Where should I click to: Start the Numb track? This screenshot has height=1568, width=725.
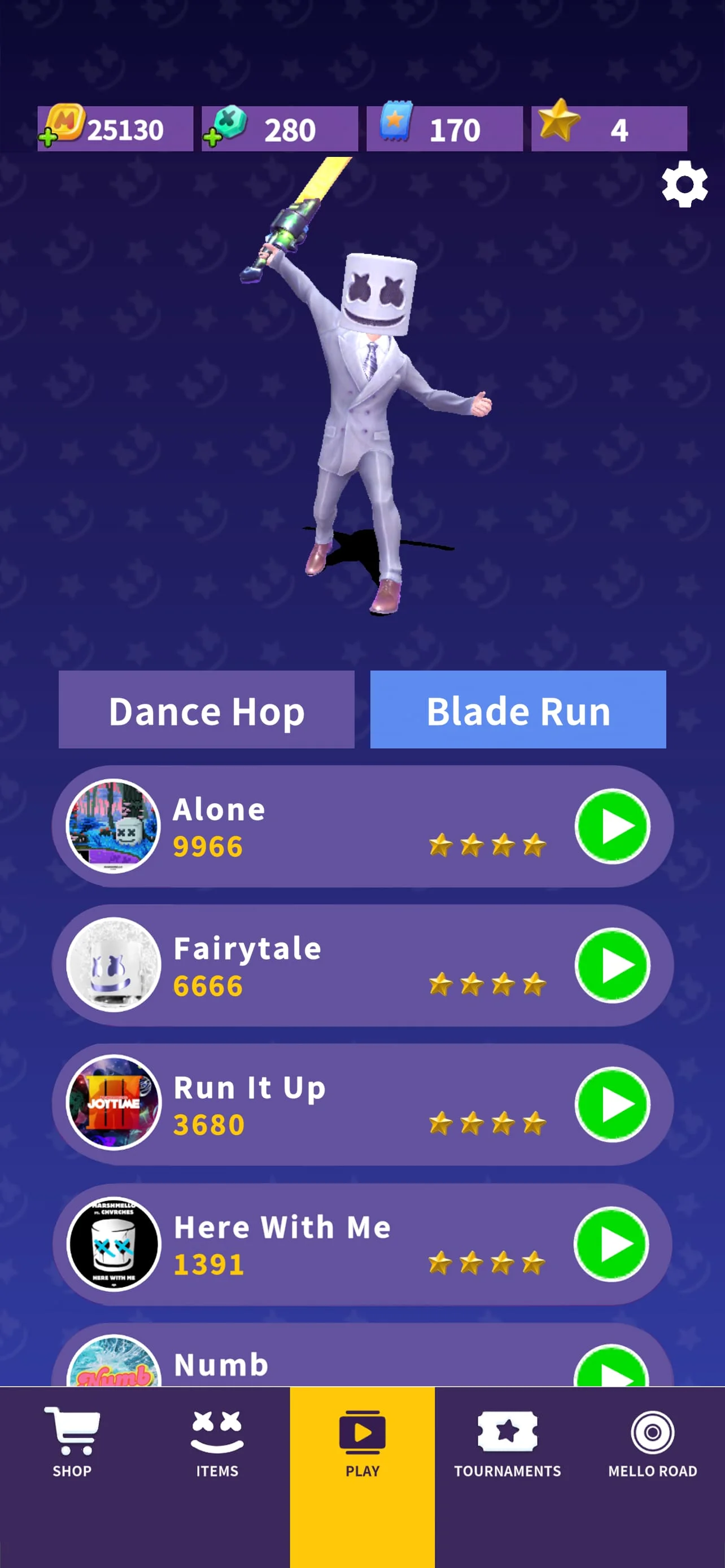pos(612,1369)
